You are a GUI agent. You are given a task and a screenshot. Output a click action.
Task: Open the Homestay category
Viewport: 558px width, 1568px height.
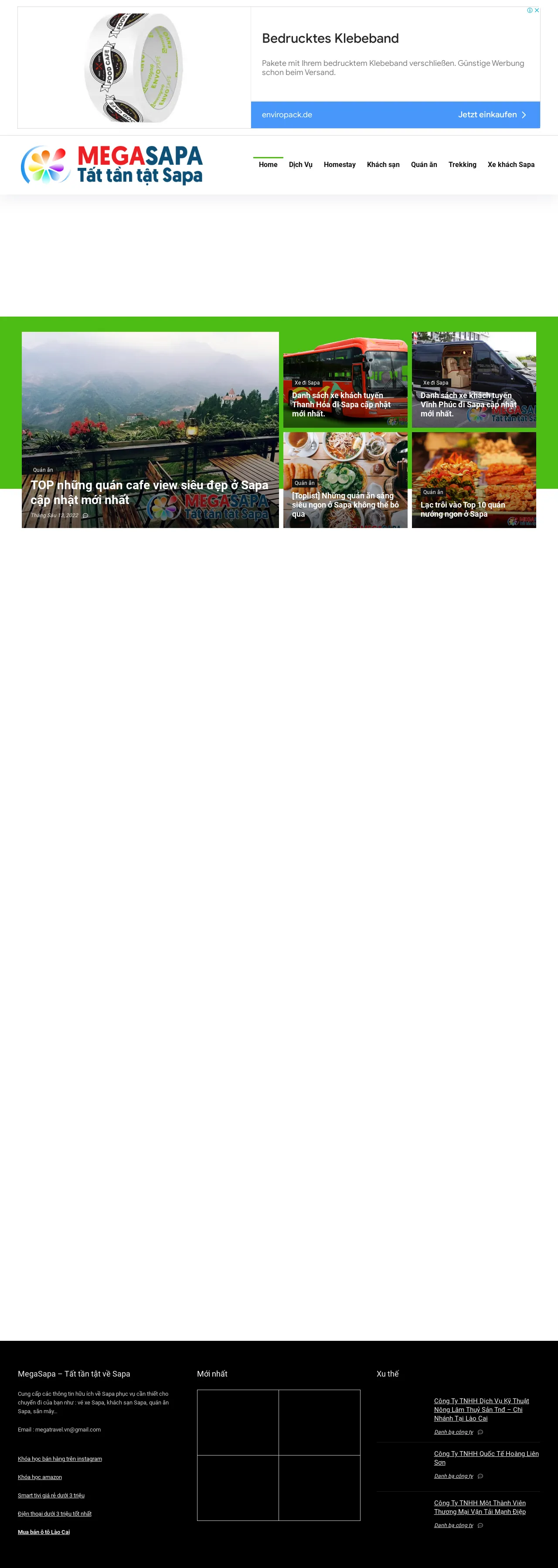(340, 164)
